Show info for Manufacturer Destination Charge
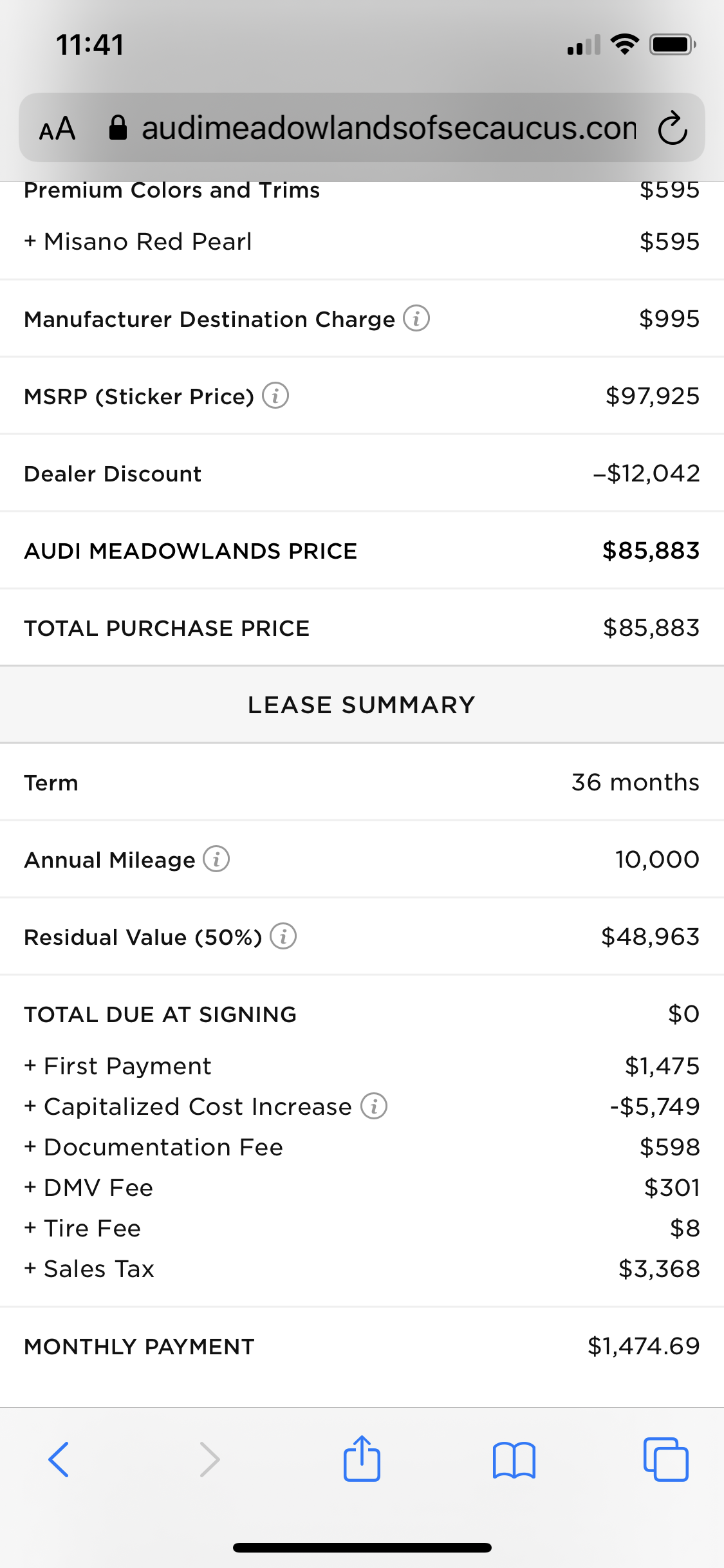The width and height of the screenshot is (724, 1568). point(416,318)
